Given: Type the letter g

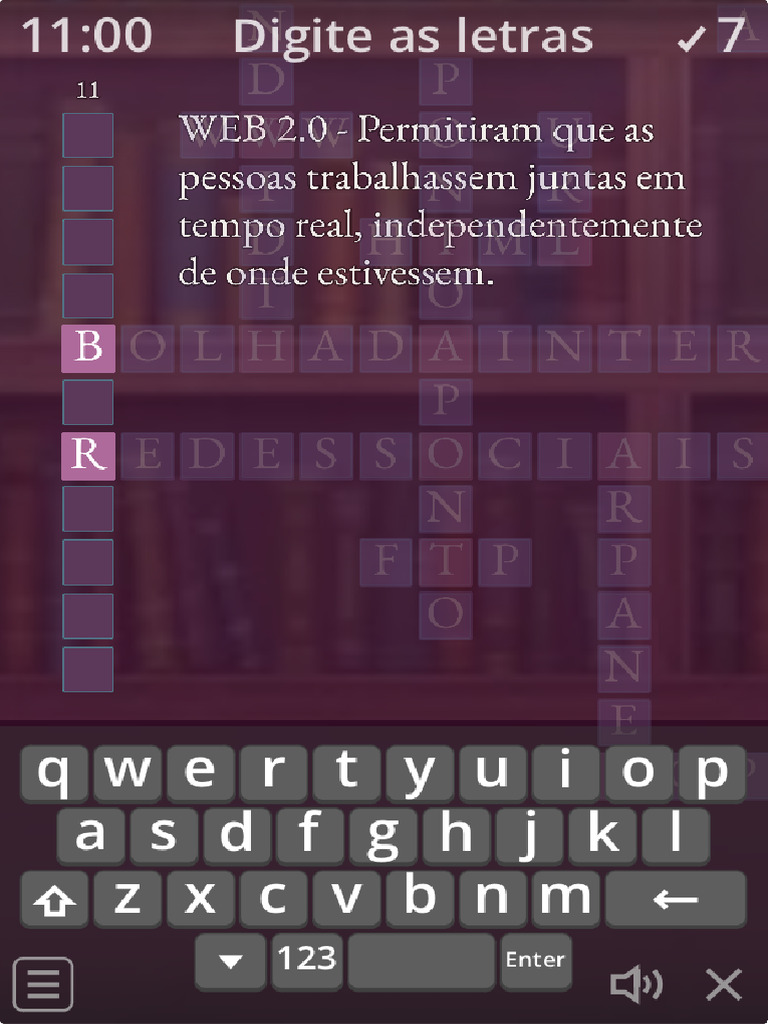Looking at the screenshot, I should click(383, 836).
